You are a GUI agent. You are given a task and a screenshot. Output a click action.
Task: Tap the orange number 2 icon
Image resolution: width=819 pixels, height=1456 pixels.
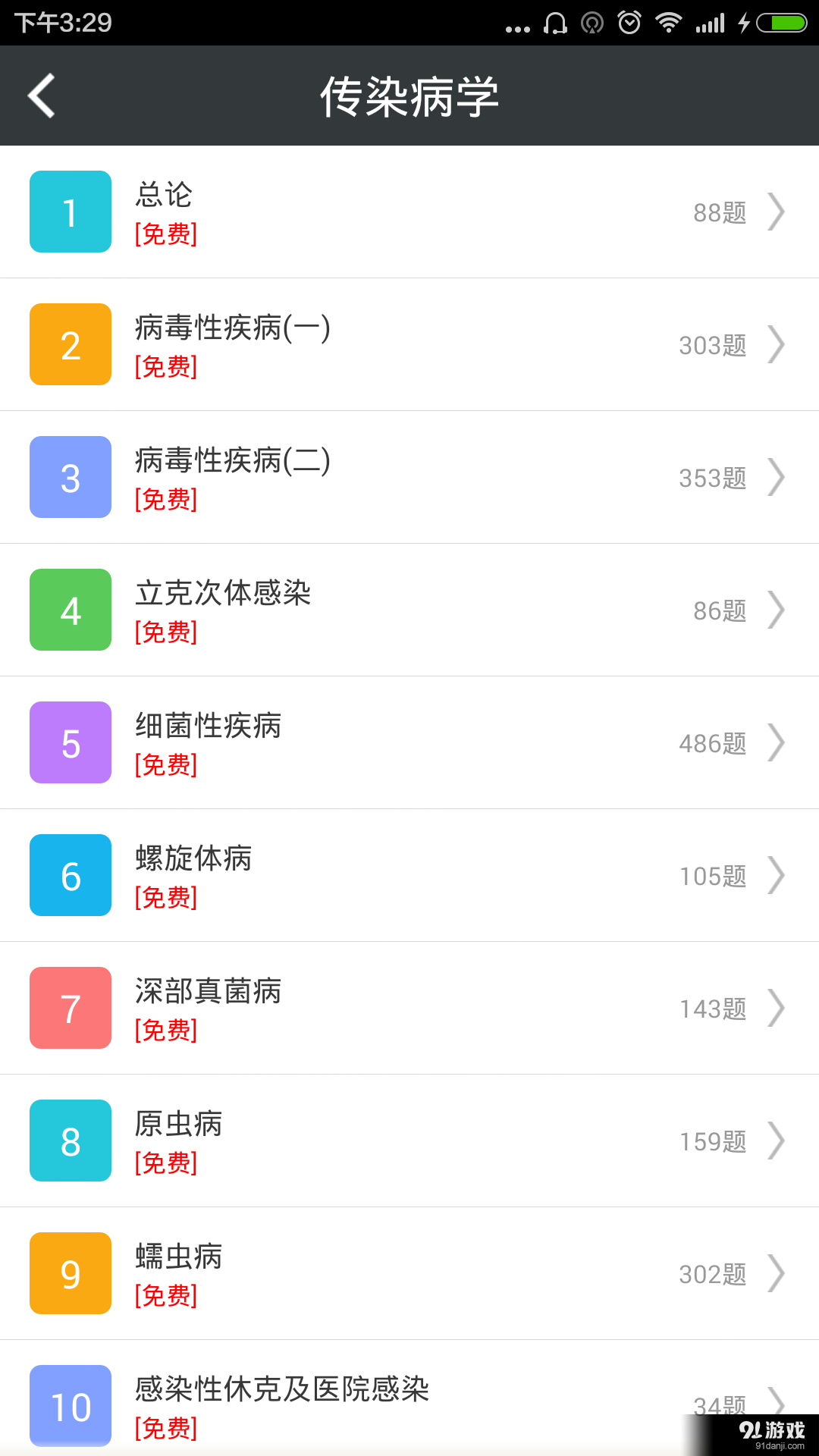point(70,344)
